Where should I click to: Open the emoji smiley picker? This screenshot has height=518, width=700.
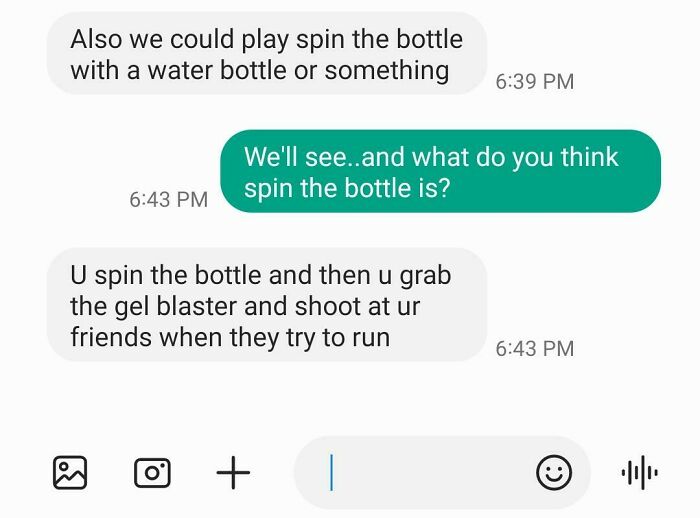(554, 472)
